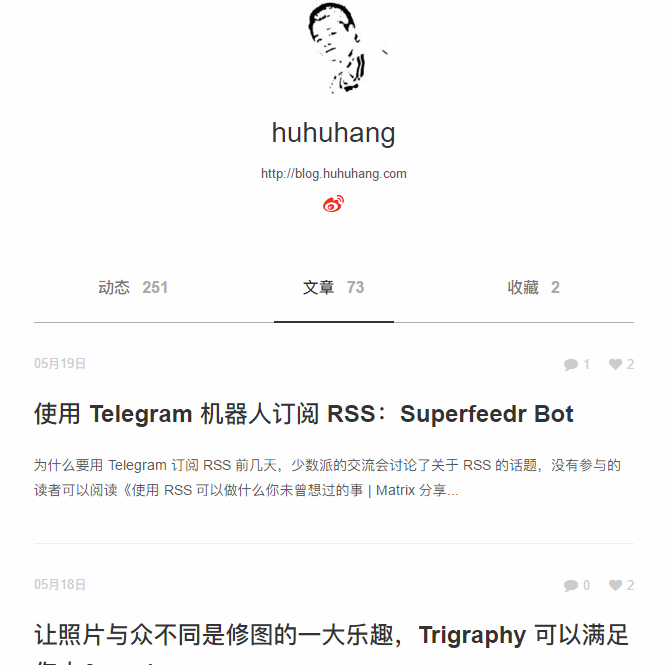Viewport: 666px width, 665px height.
Task: Open the 收藏 tab
Action: tap(533, 288)
